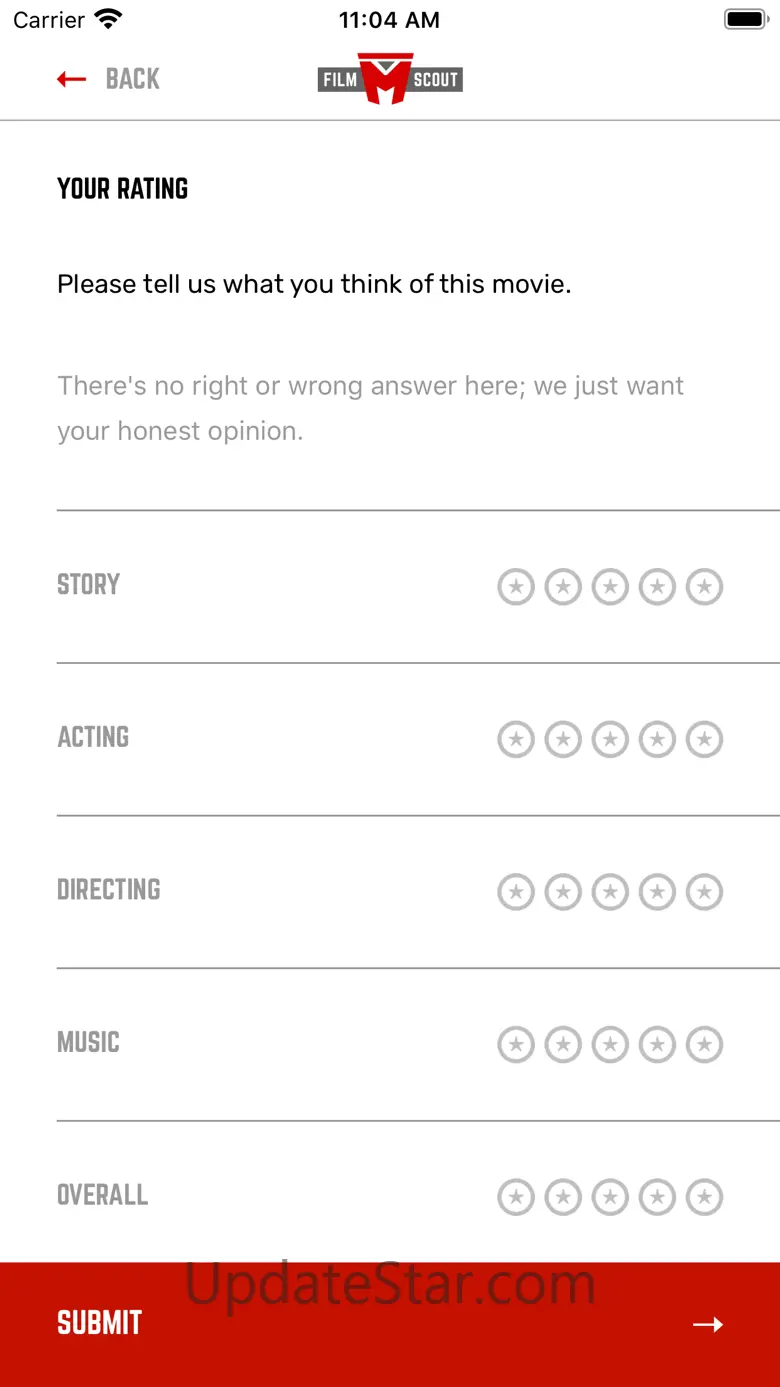The image size is (780, 1387).
Task: Go back using the BACK arrow
Action: (108, 79)
